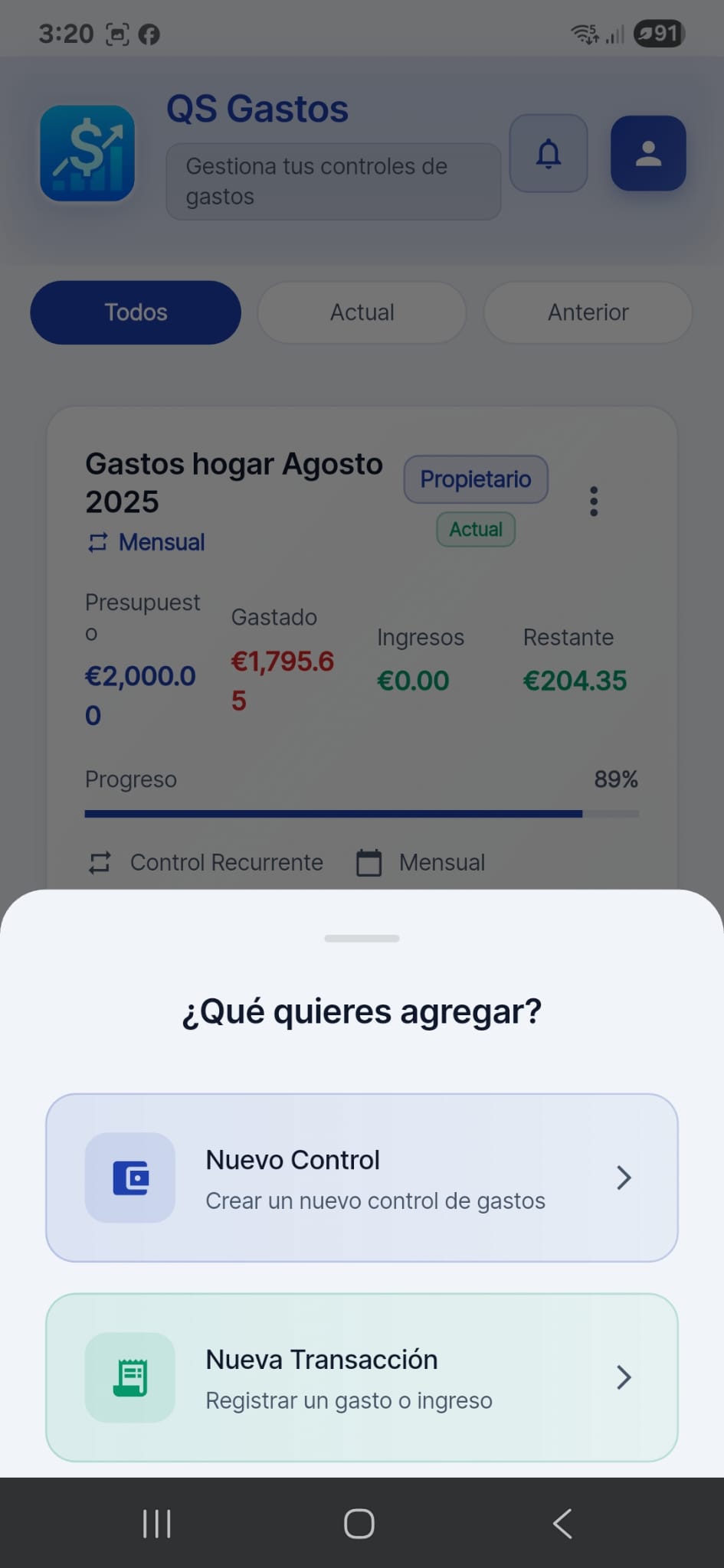Image resolution: width=724 pixels, height=1568 pixels.
Task: Choose Registrar un gasto o ingreso
Action: point(349,1400)
